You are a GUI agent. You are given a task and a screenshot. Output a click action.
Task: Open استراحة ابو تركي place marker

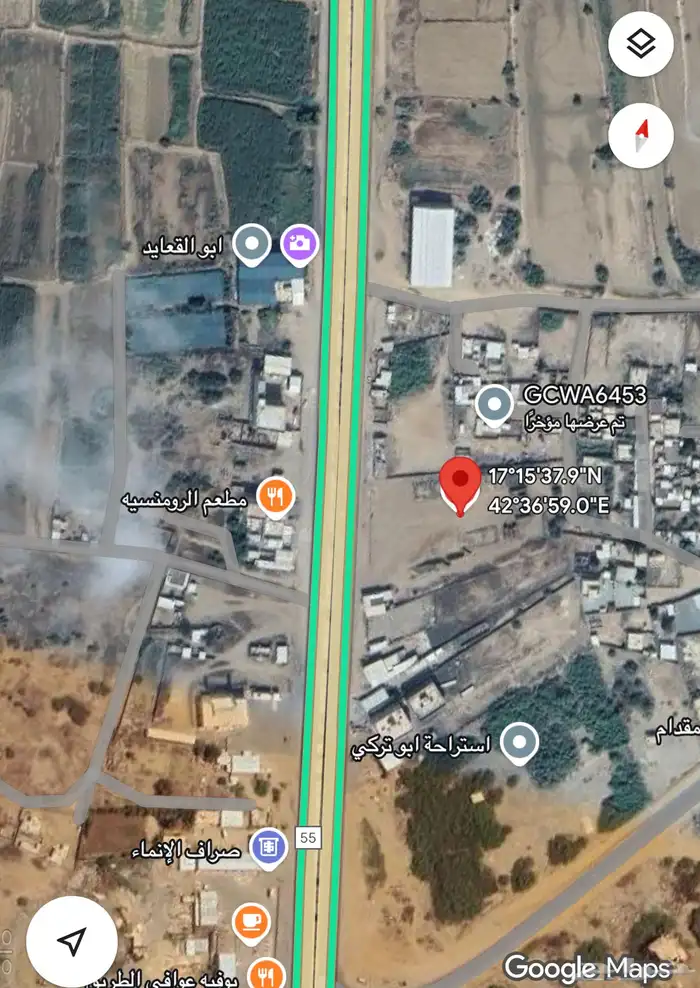pyautogui.click(x=519, y=743)
